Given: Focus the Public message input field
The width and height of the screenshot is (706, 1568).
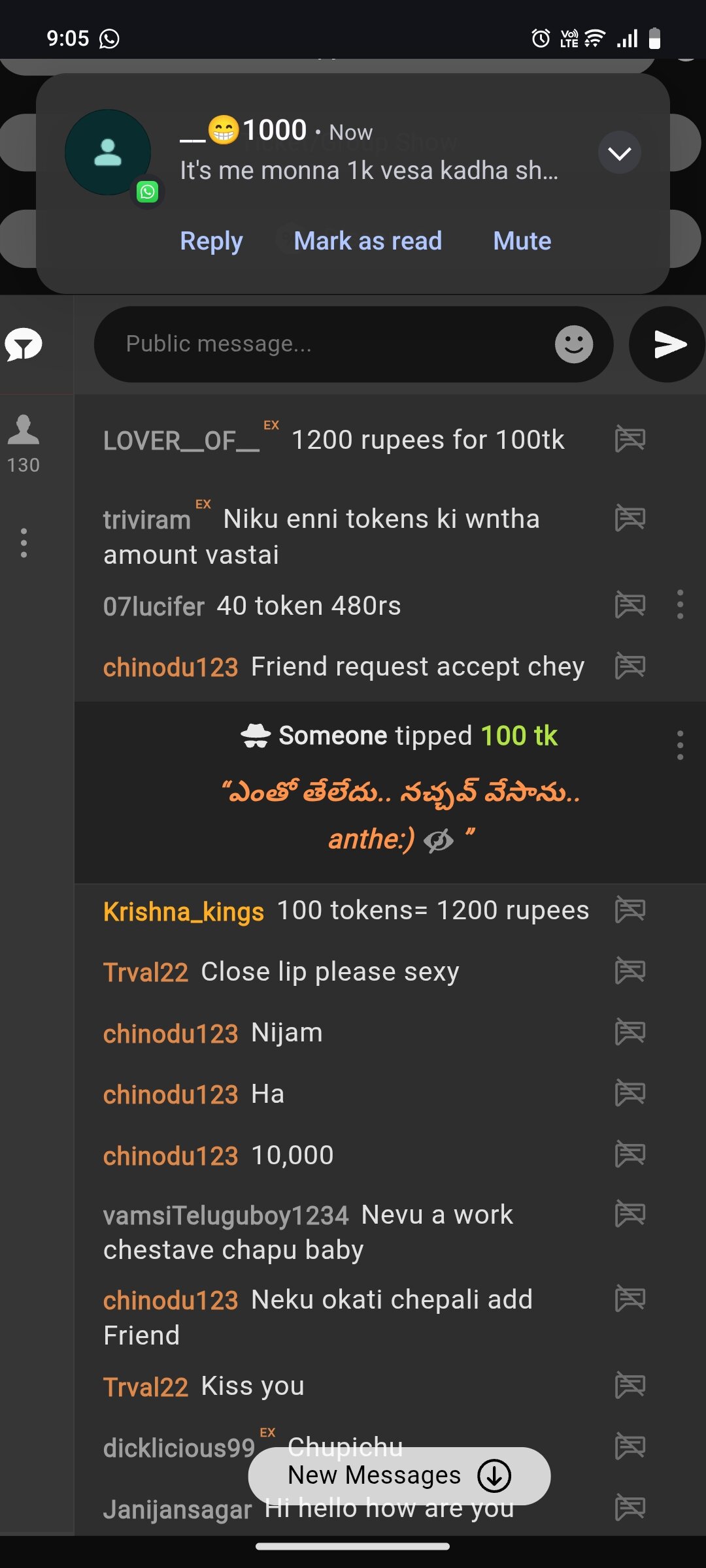Looking at the screenshot, I should click(x=327, y=344).
